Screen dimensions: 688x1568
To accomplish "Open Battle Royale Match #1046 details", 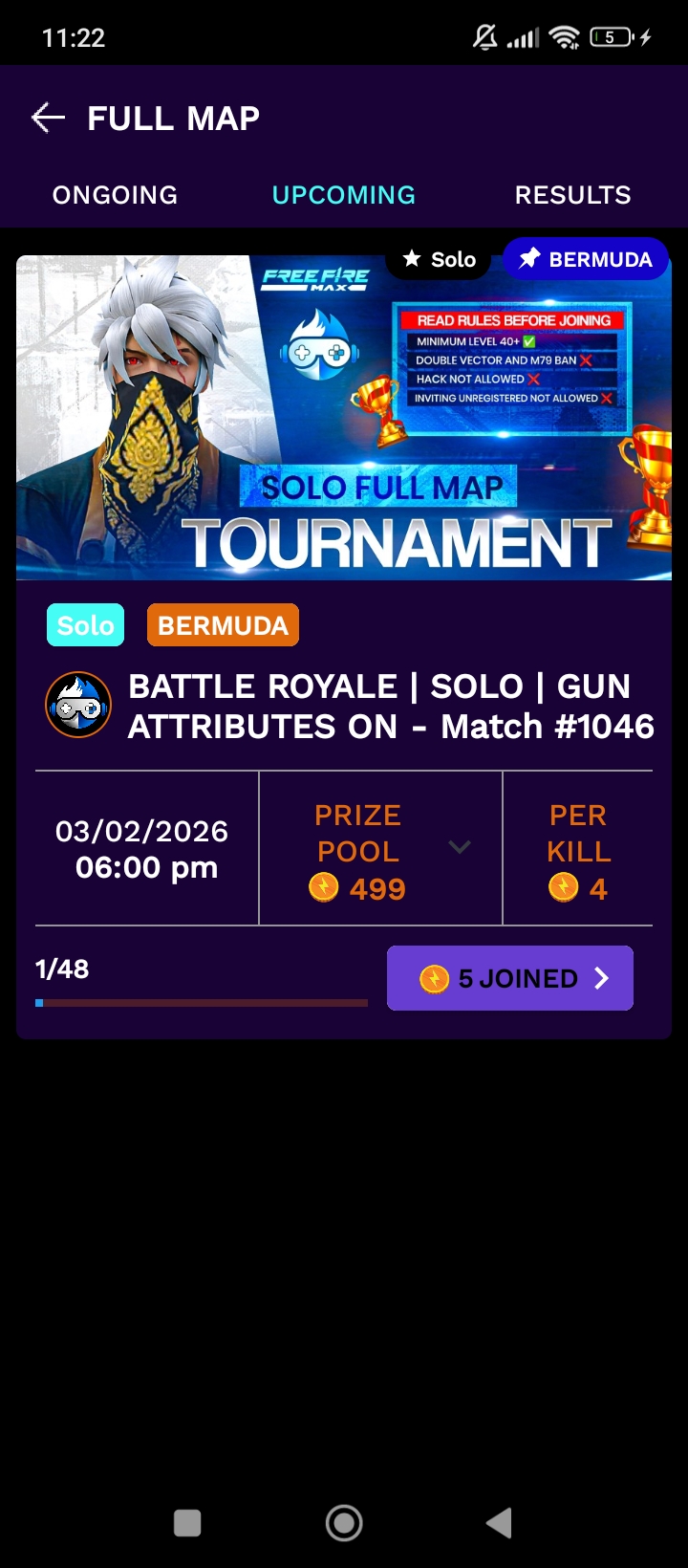I will [x=390, y=707].
